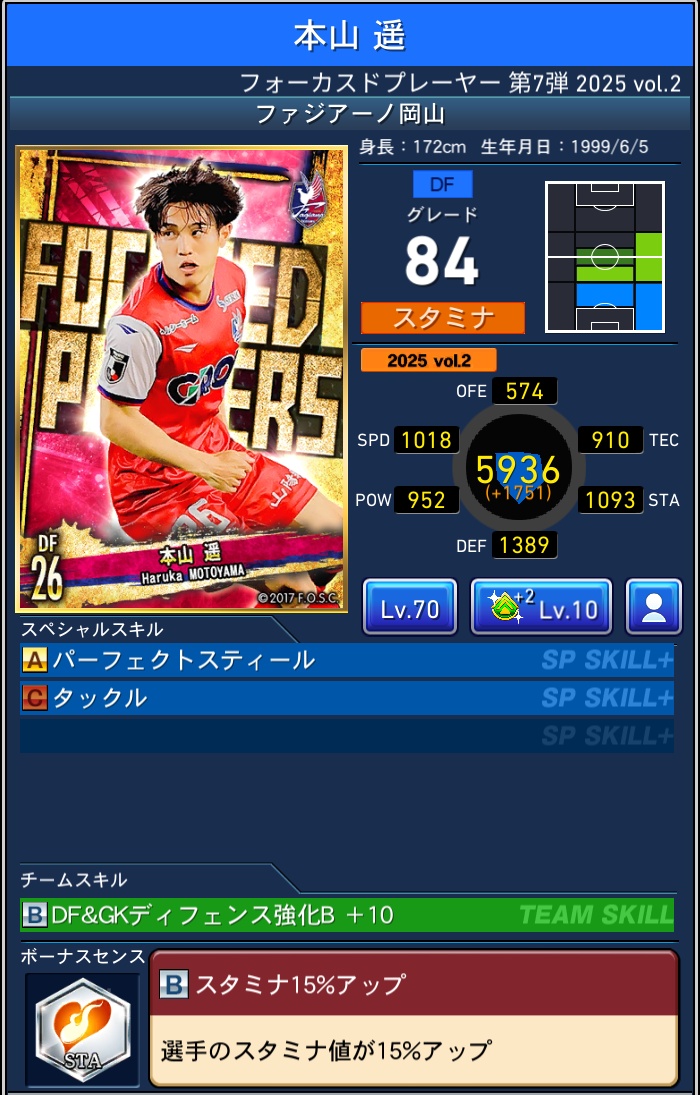Open the +2 Lv.10 training level button
700x1095 pixels.
[541, 608]
